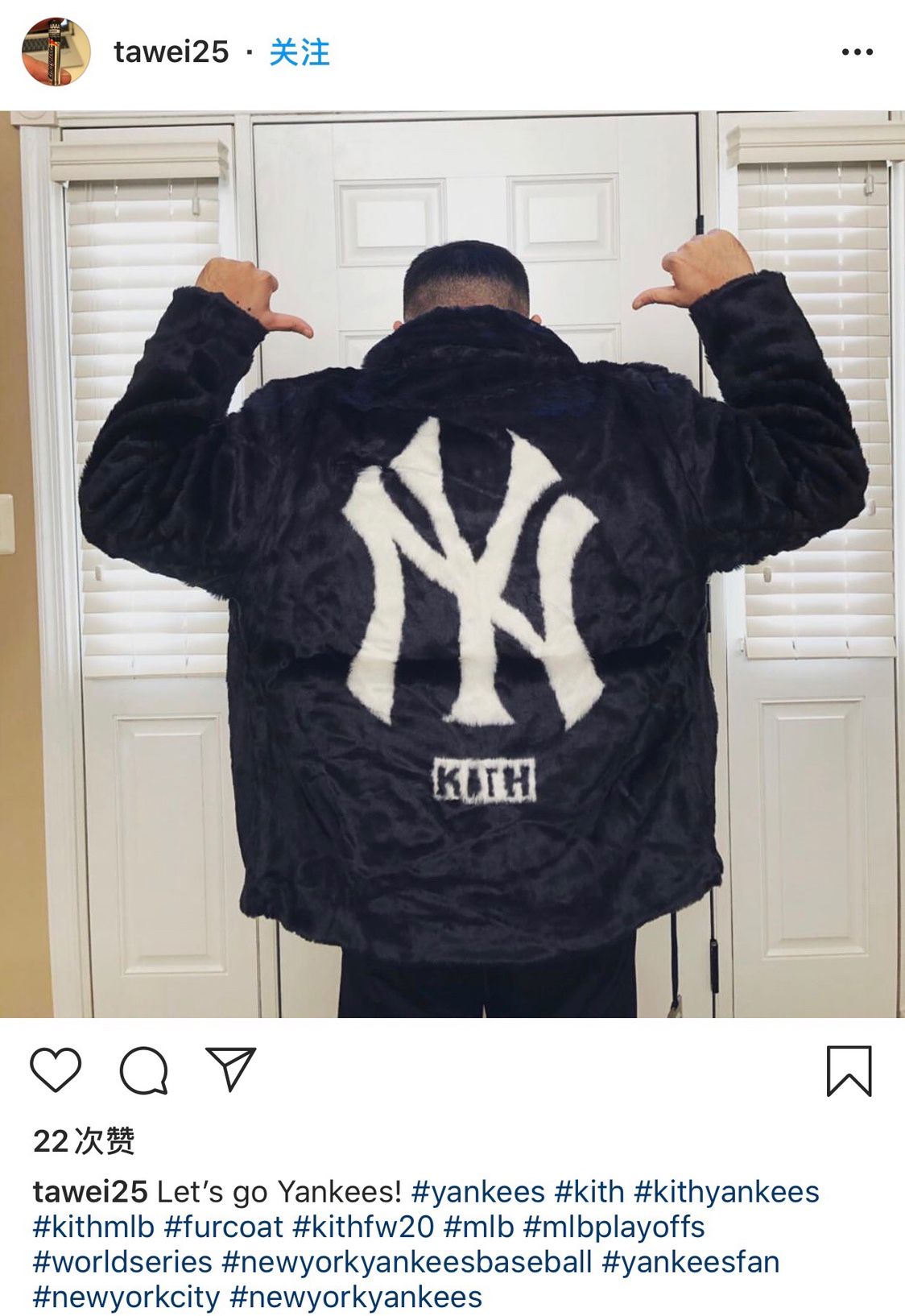Share the post with the paper plane icon
This screenshot has height=1316, width=905.
coord(230,1070)
